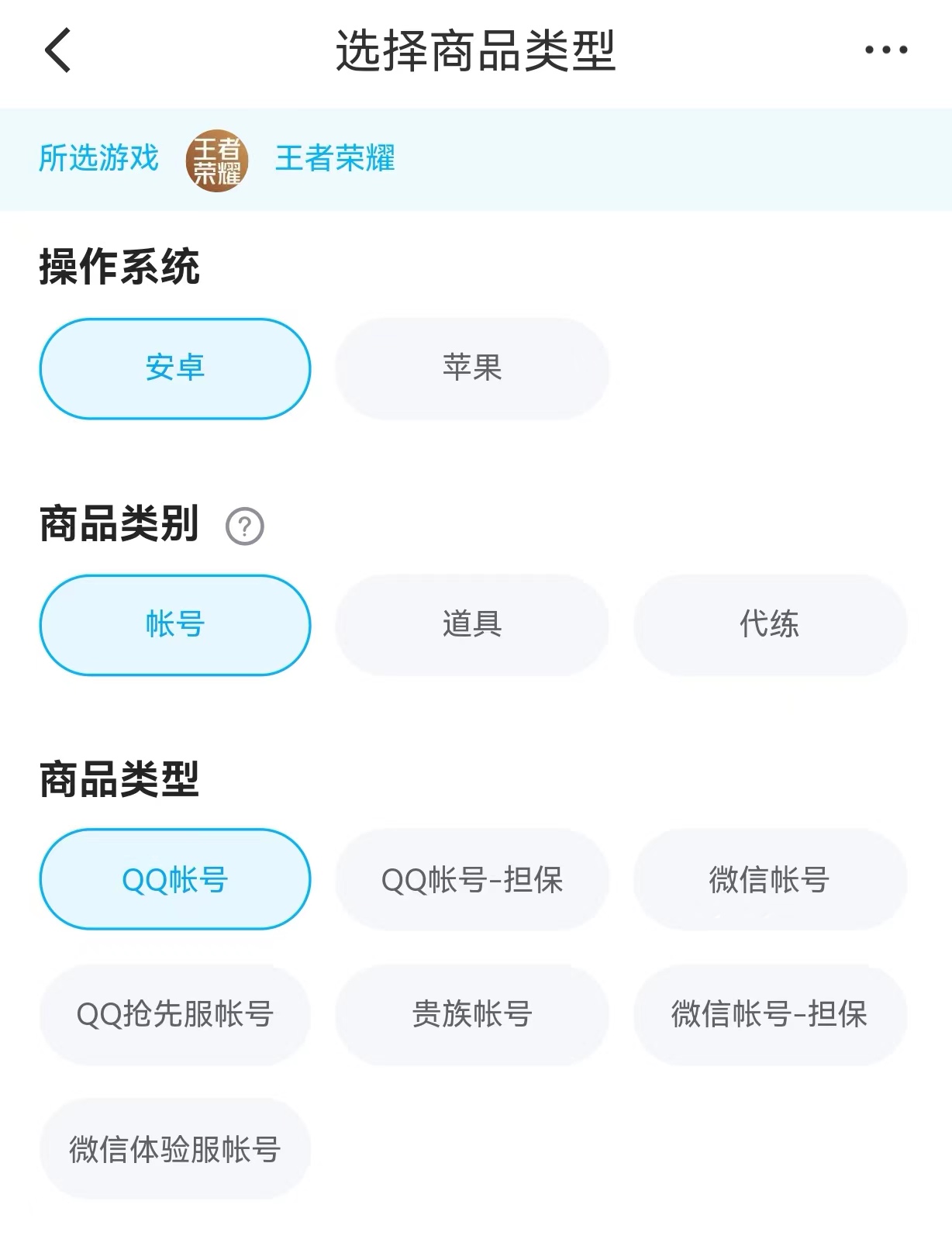Select the 安卓 operating system chip

coord(175,368)
